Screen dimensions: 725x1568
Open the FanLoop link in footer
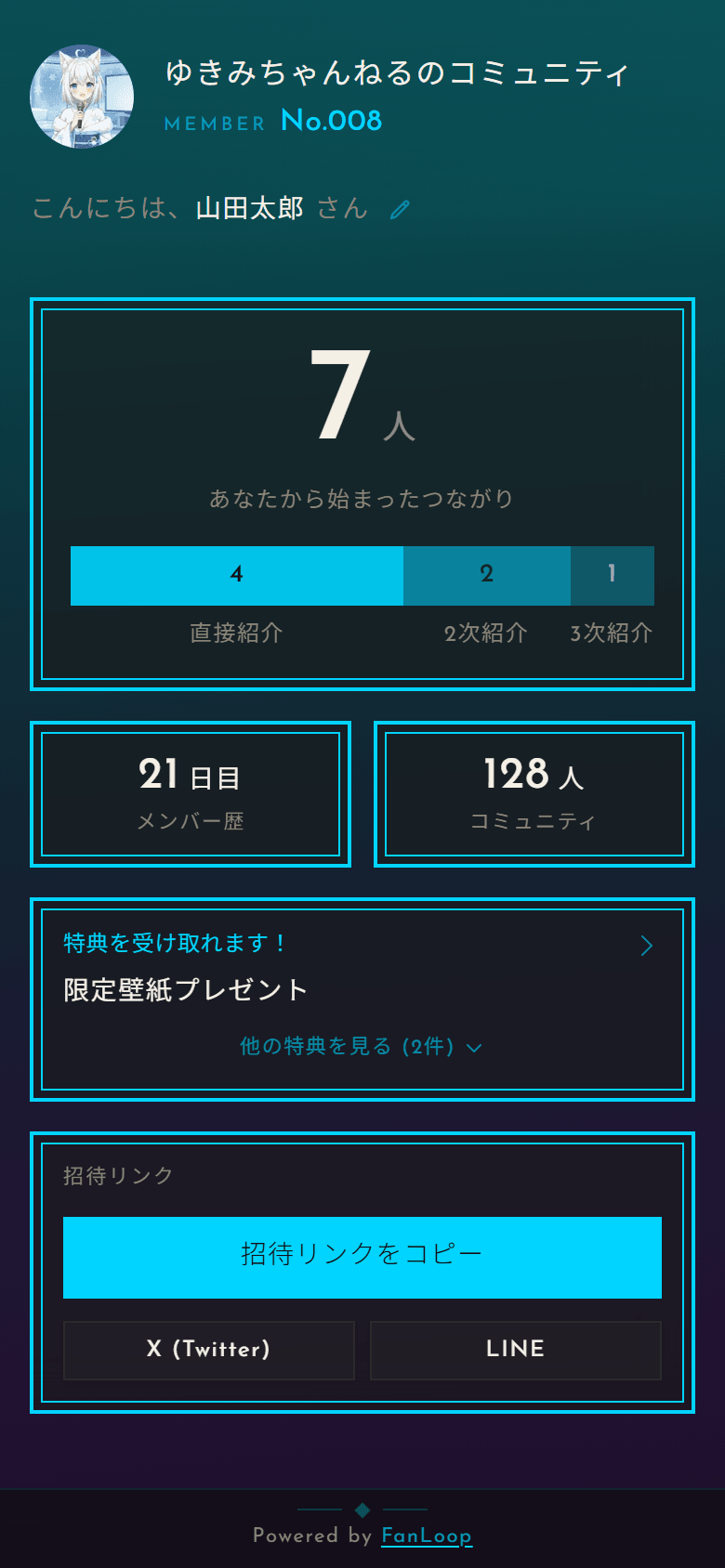point(427,1535)
